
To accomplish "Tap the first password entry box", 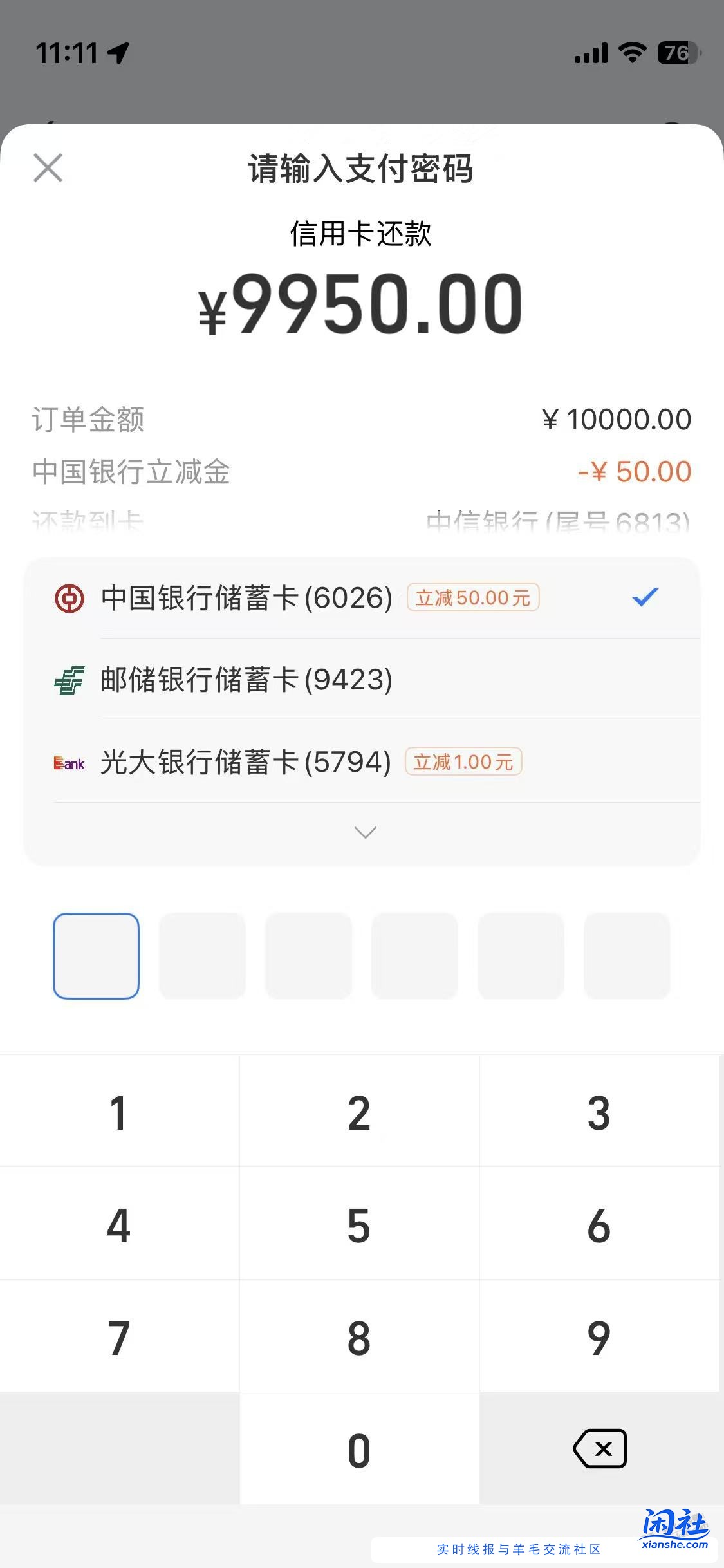I will (96, 957).
